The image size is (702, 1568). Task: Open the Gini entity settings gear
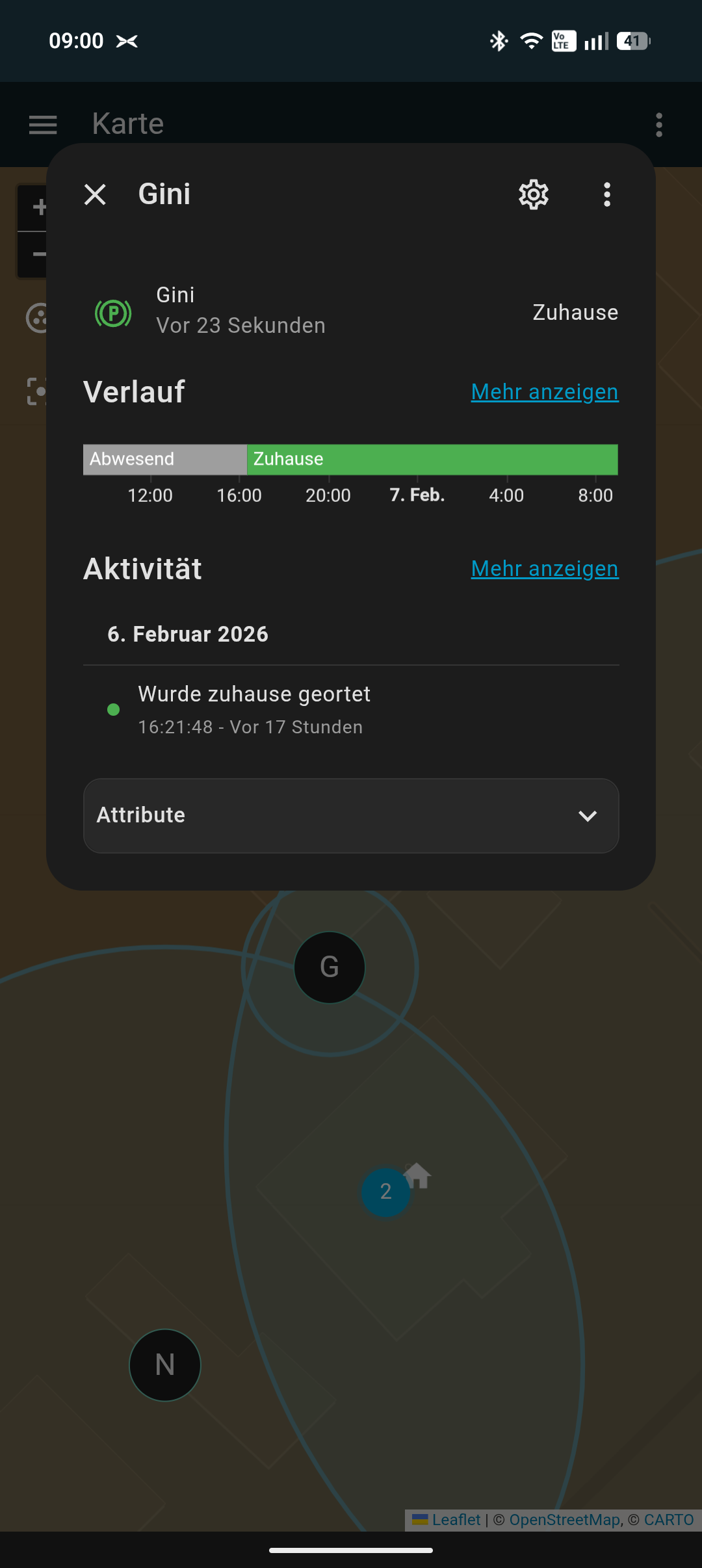tap(533, 194)
